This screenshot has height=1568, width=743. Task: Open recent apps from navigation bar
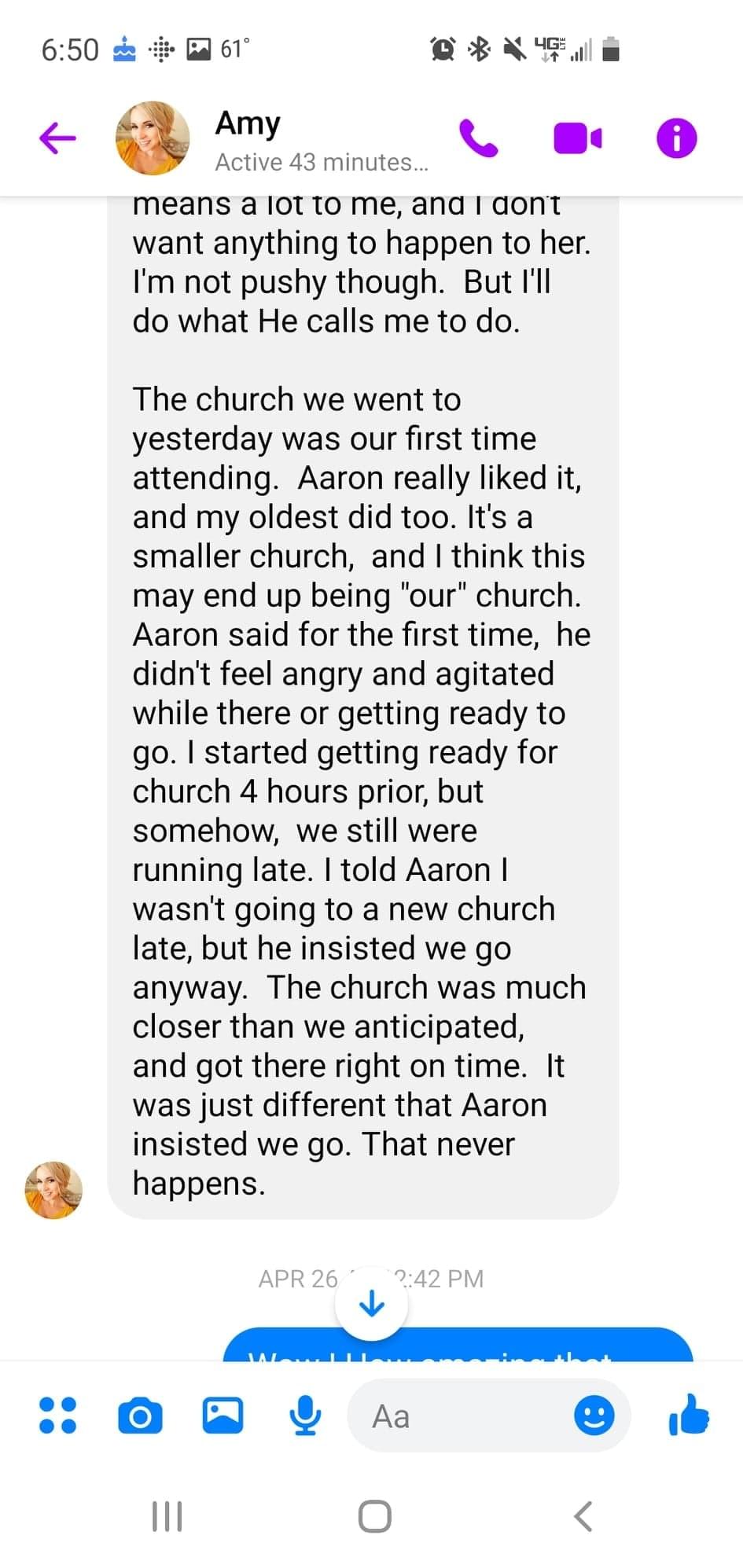167,1516
